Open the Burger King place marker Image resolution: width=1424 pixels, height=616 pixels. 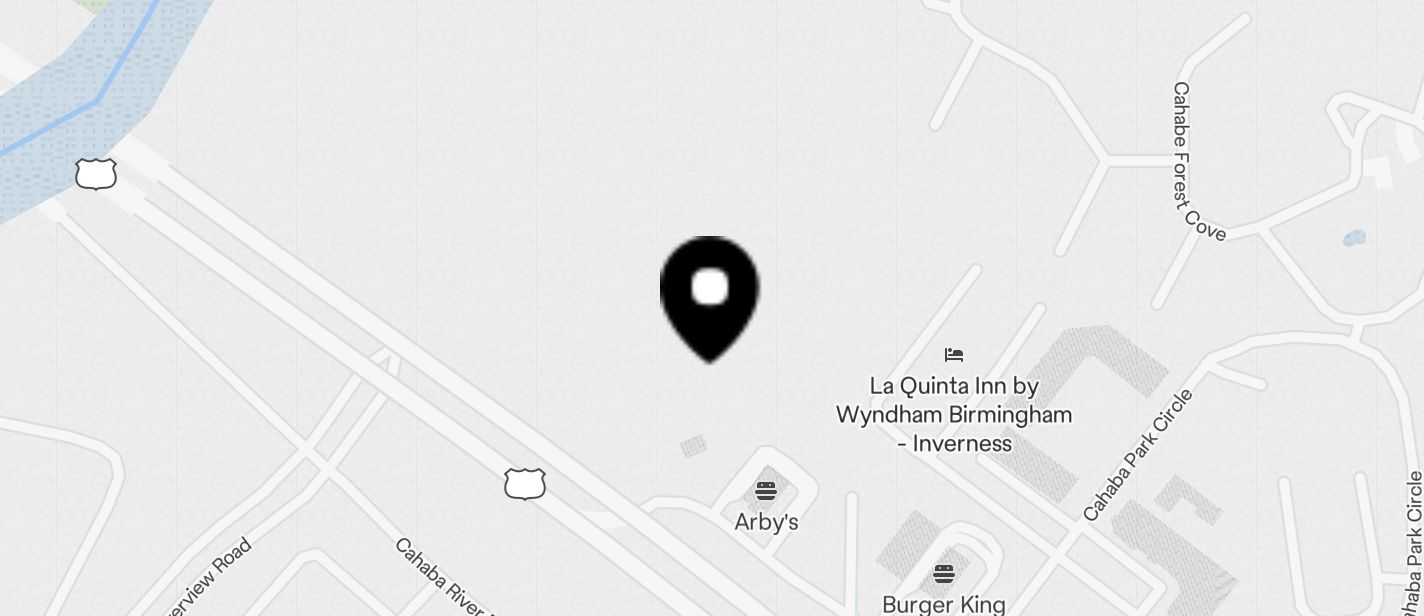[944, 574]
